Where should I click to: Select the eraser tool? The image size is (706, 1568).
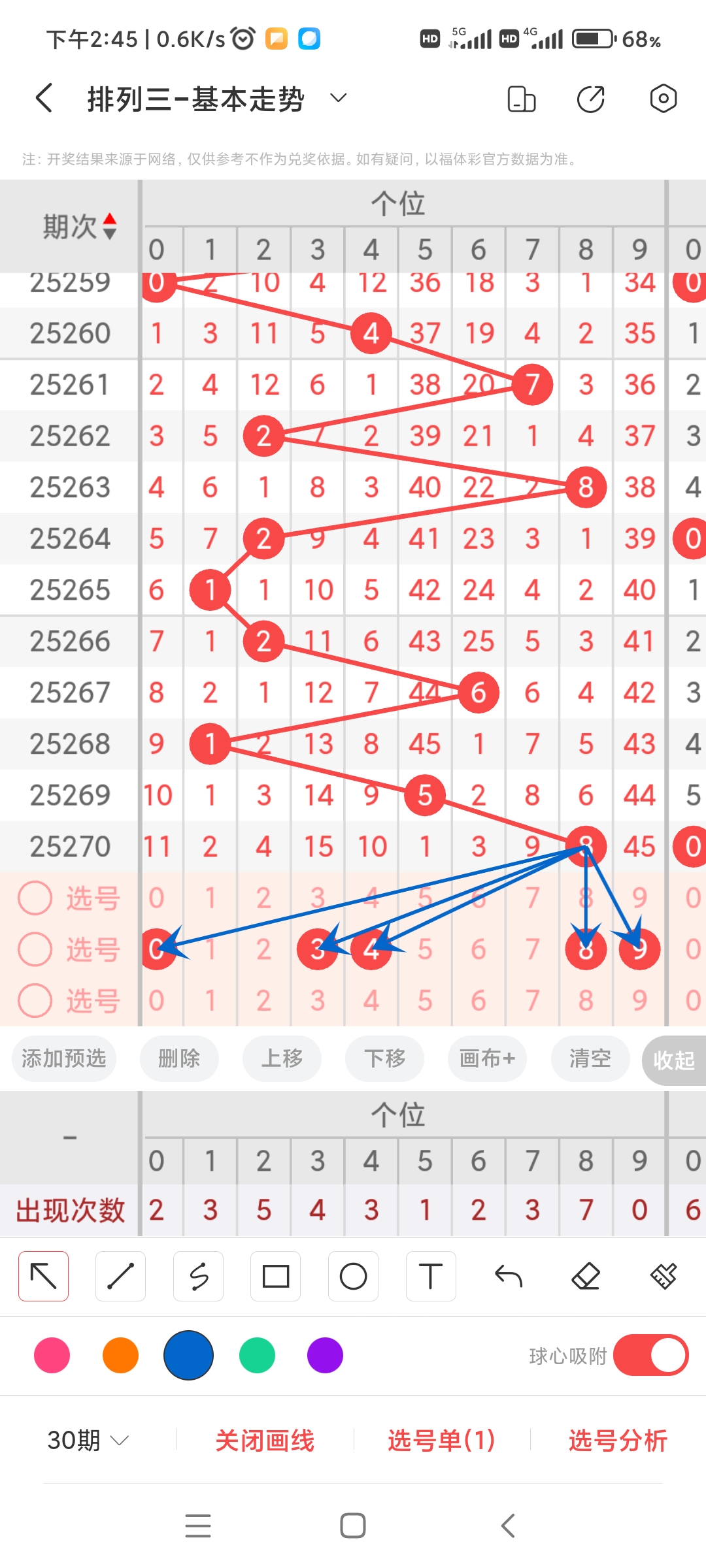[x=586, y=1275]
